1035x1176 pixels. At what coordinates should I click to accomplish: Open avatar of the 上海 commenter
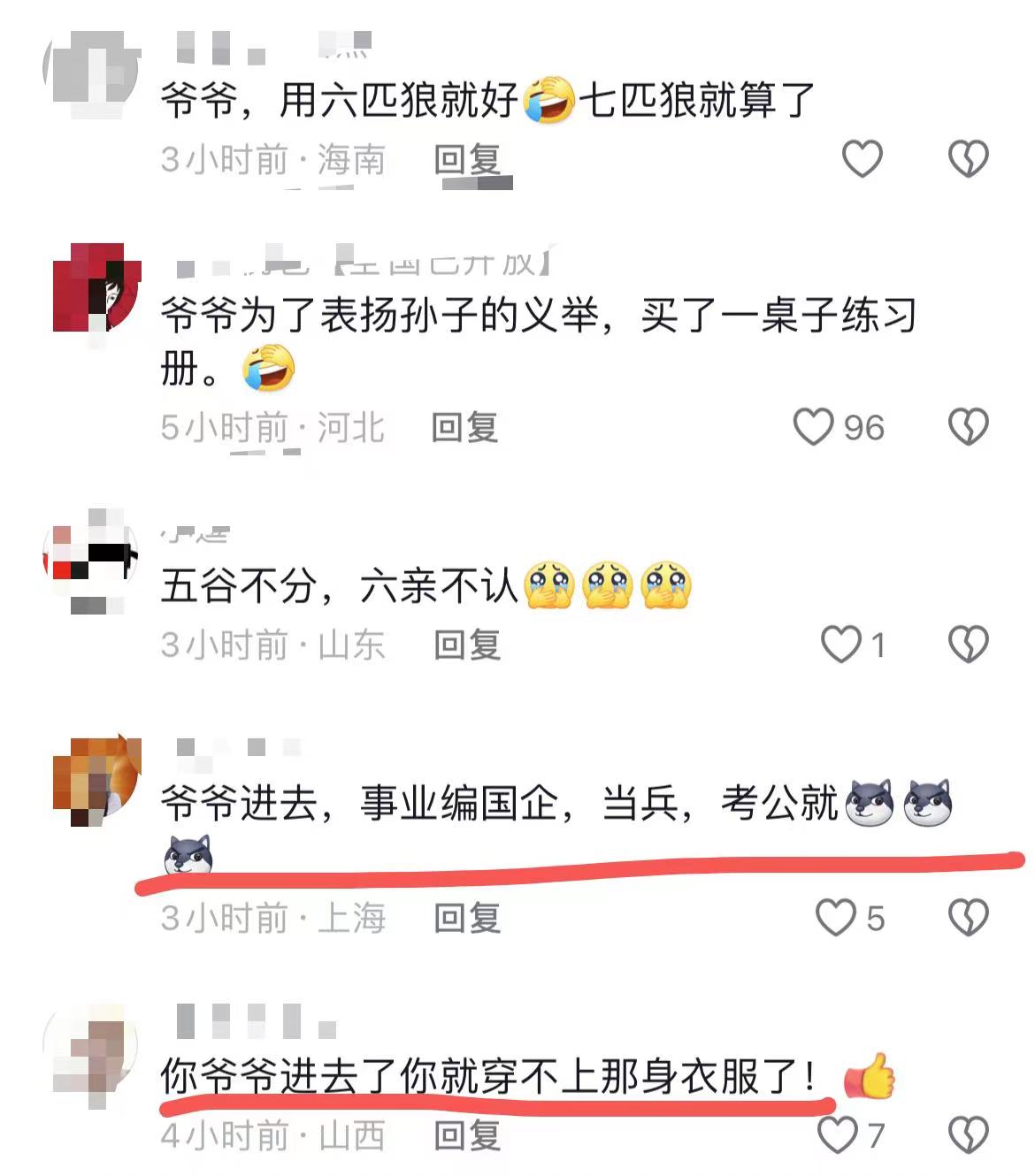[96, 780]
